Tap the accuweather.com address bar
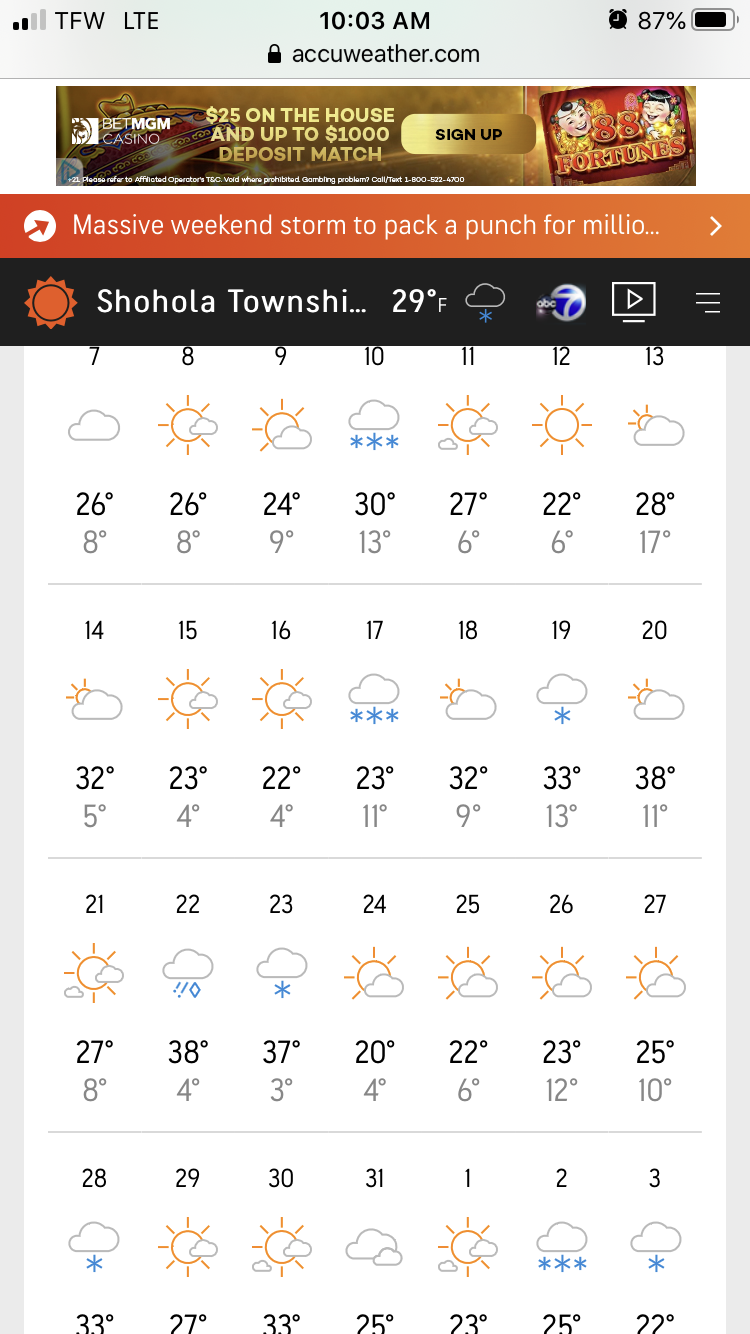750x1334 pixels. coord(375,54)
